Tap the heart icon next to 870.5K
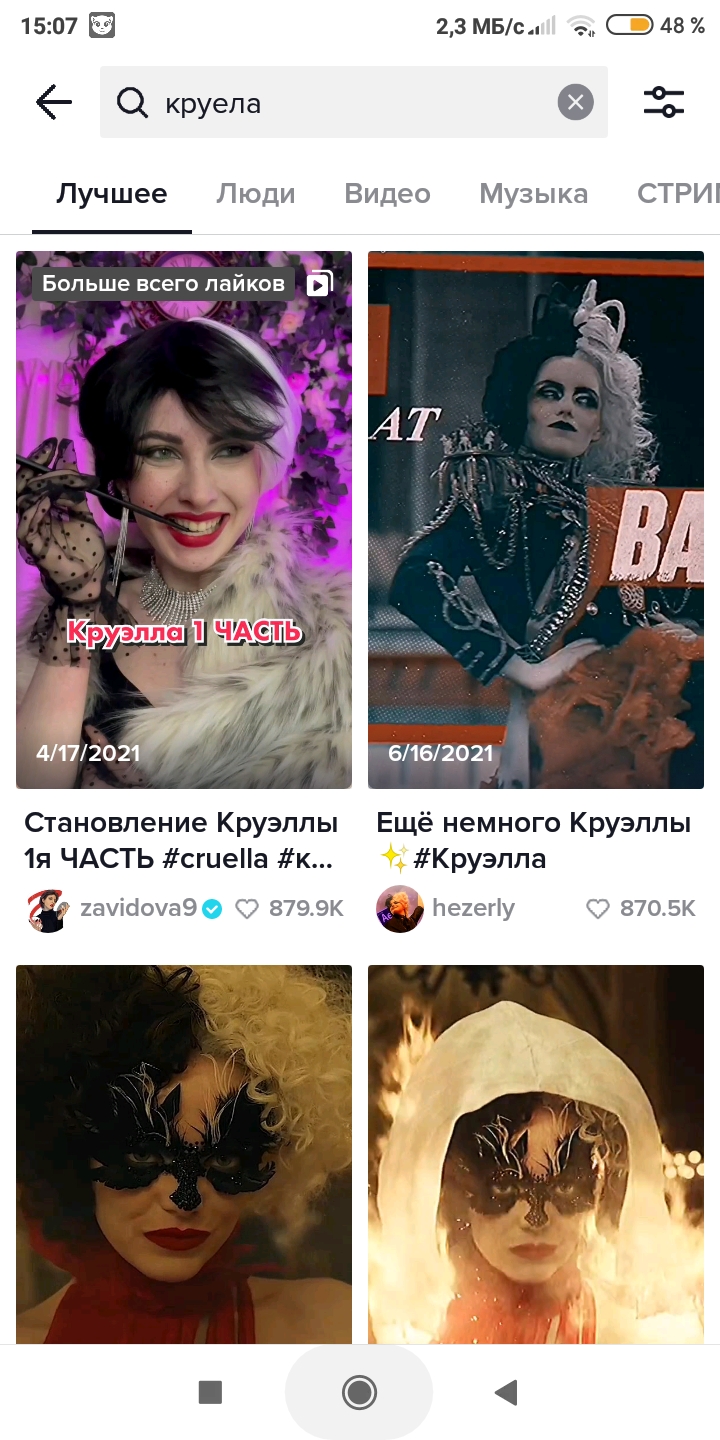Screen dimensions: 720x1440 [x=598, y=909]
